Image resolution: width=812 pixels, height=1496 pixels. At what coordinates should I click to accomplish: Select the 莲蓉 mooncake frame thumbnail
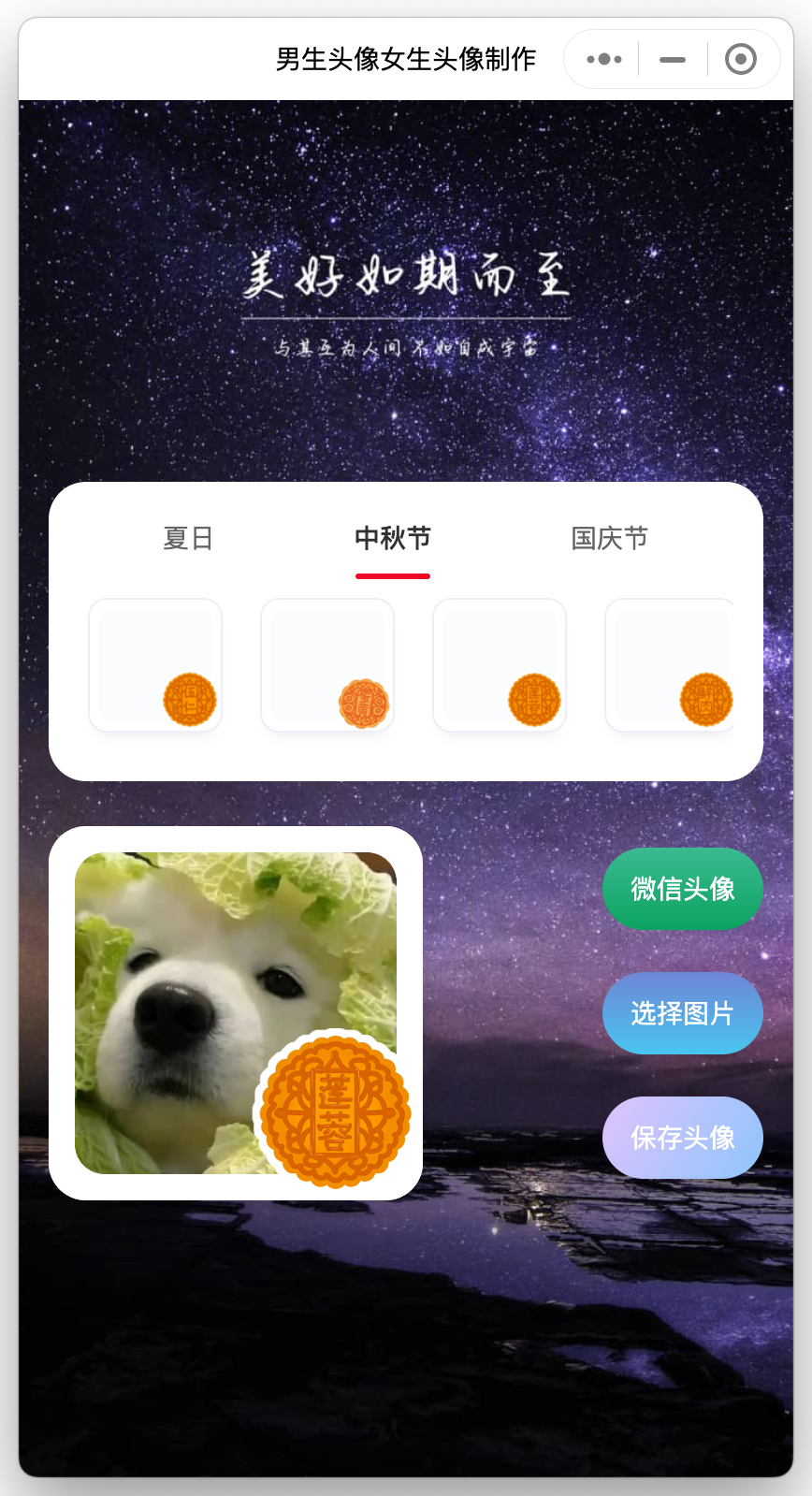tap(500, 665)
